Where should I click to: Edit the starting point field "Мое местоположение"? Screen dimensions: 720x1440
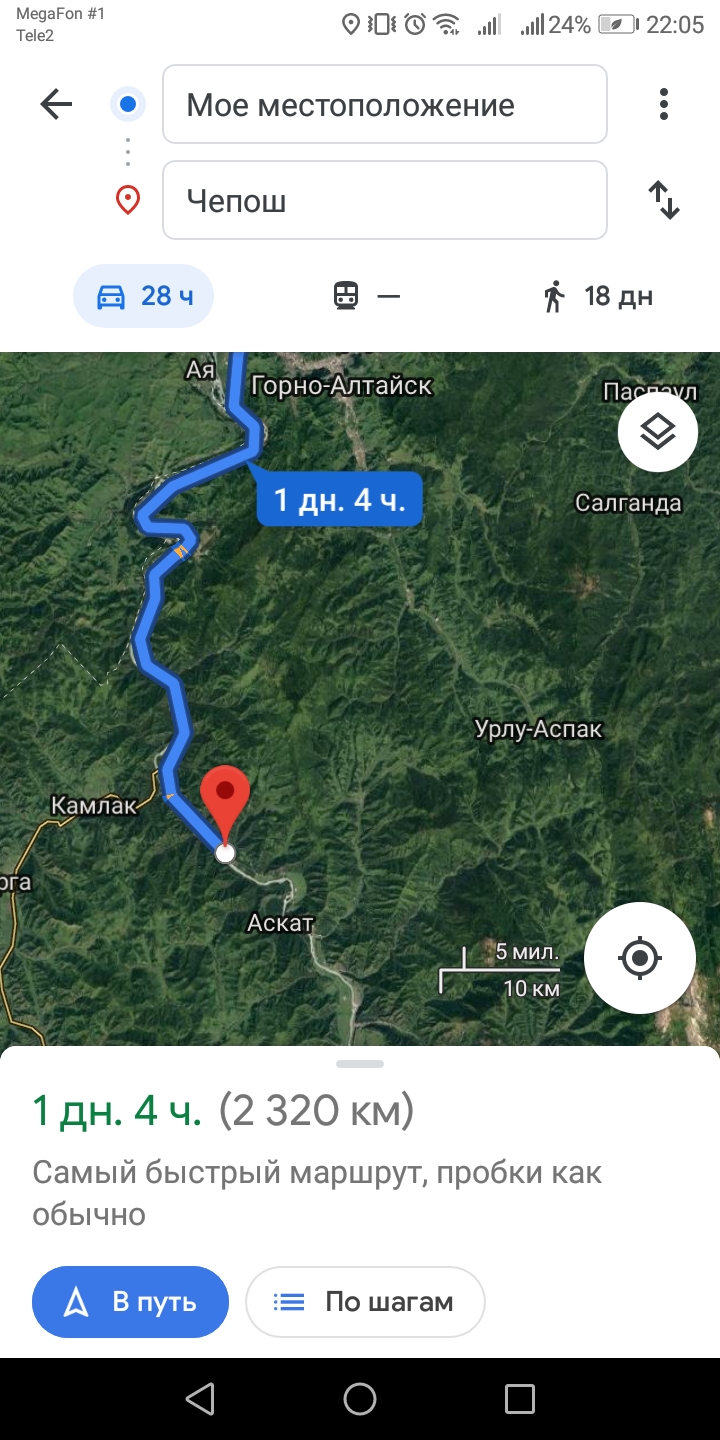coord(384,105)
